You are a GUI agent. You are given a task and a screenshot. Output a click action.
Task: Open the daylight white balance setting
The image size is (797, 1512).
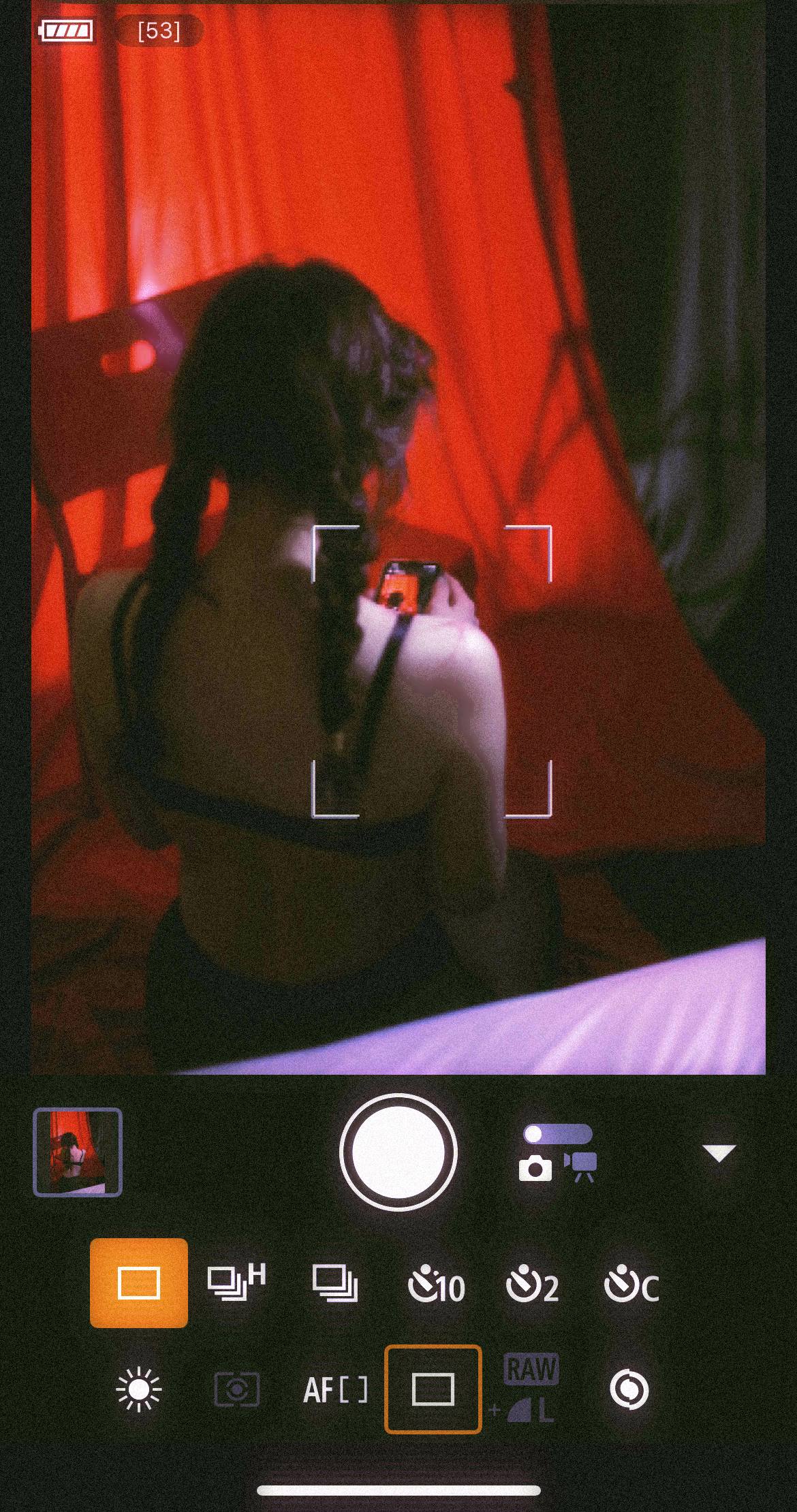pos(139,1389)
